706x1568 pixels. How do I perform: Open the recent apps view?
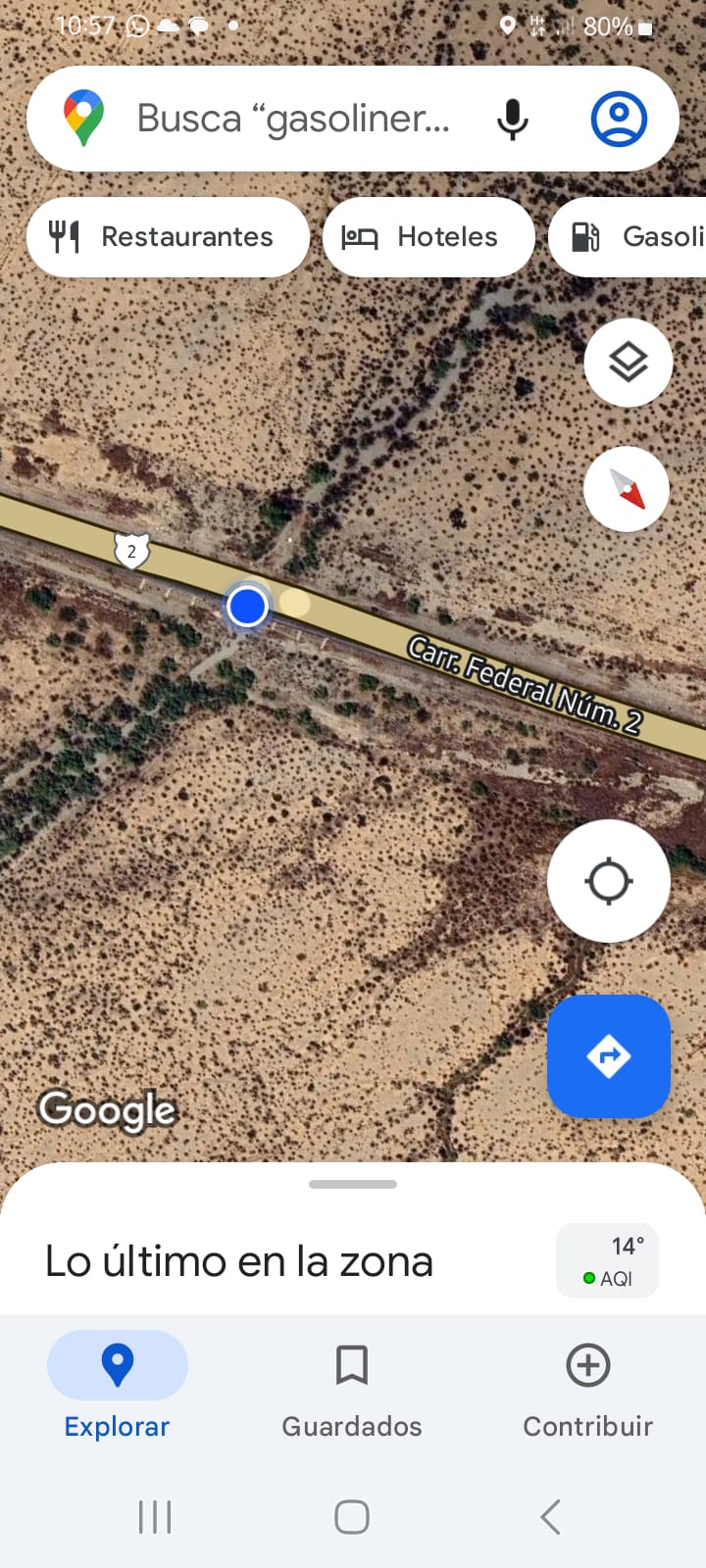(x=155, y=1517)
